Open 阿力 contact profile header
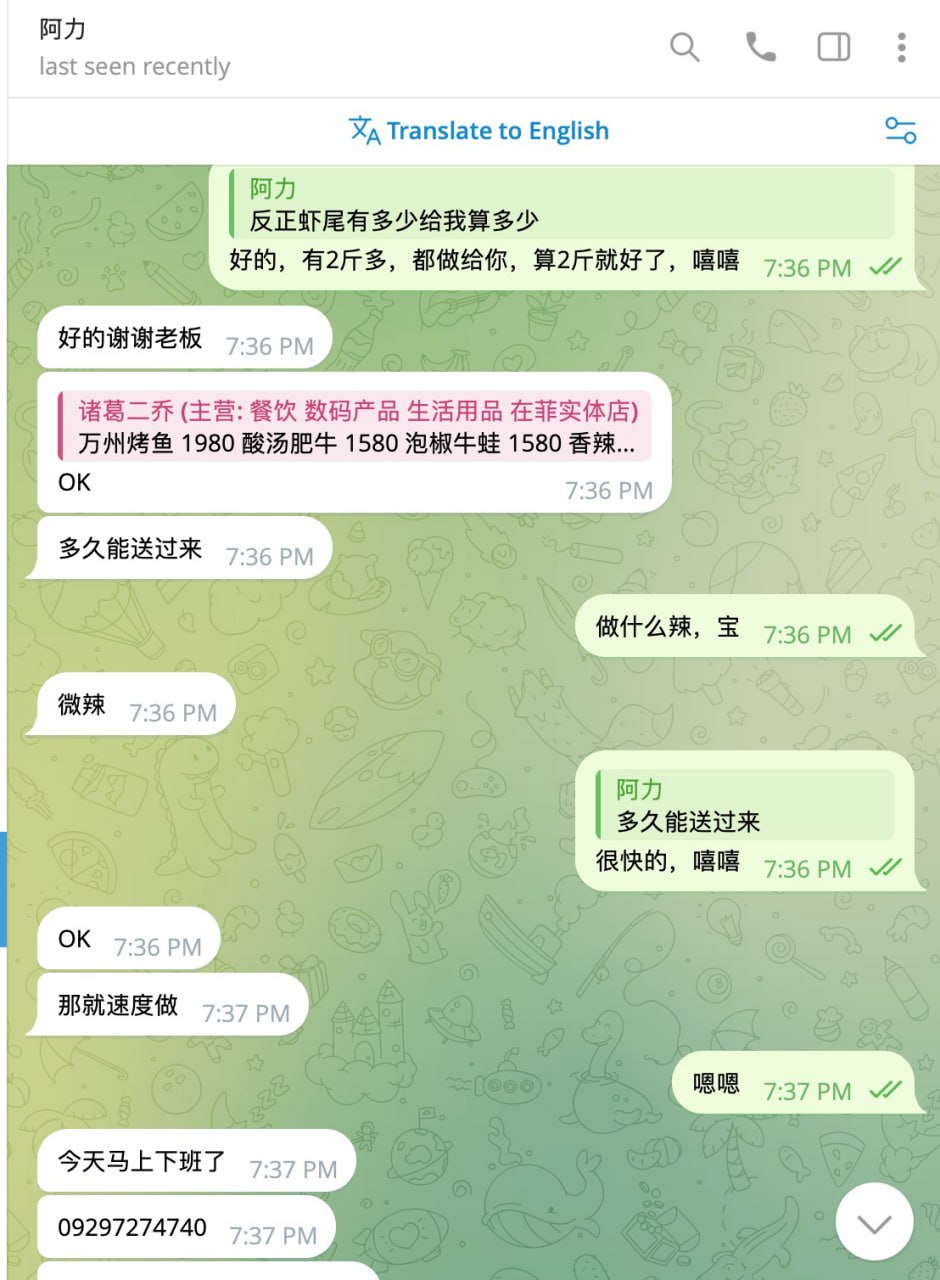 point(135,47)
